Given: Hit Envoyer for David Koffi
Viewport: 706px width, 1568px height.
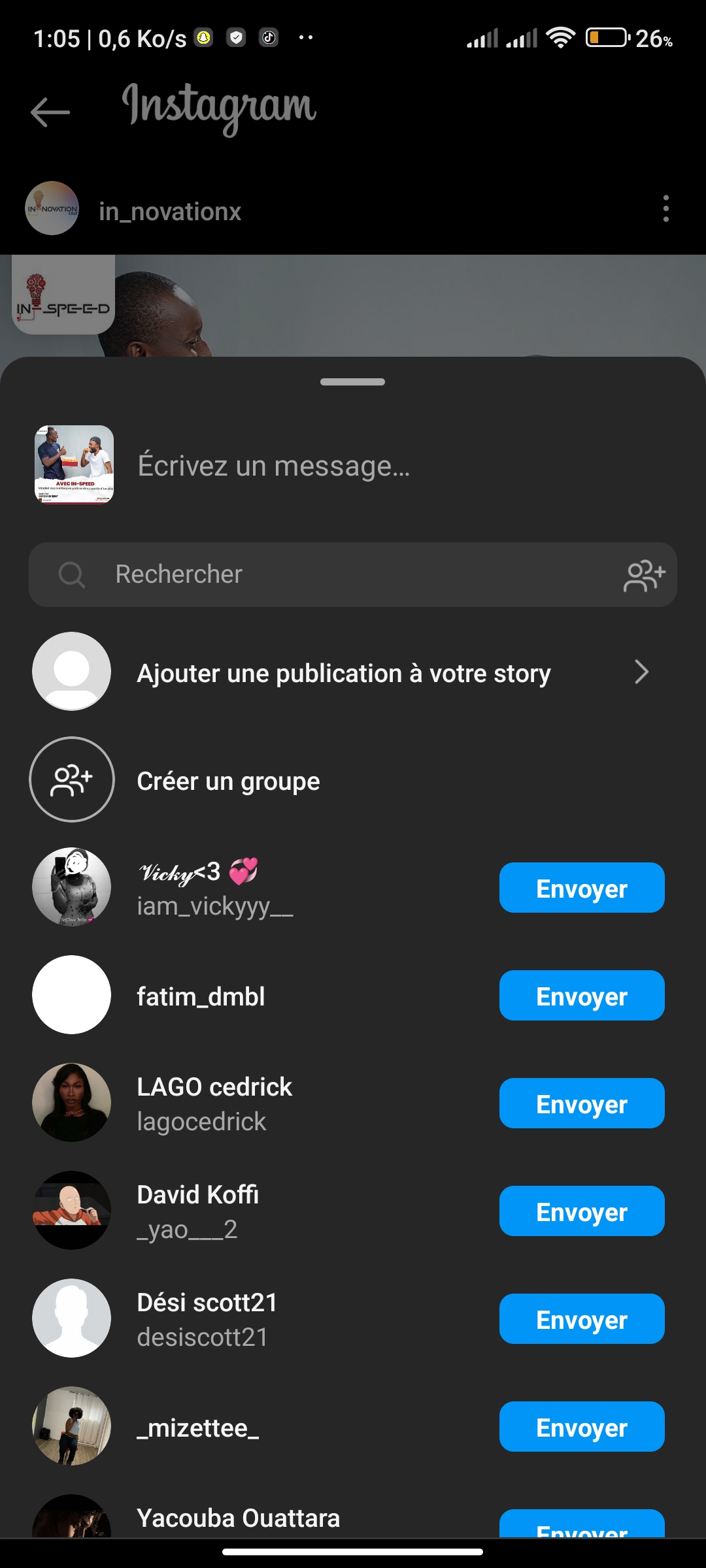Looking at the screenshot, I should pos(581,1211).
